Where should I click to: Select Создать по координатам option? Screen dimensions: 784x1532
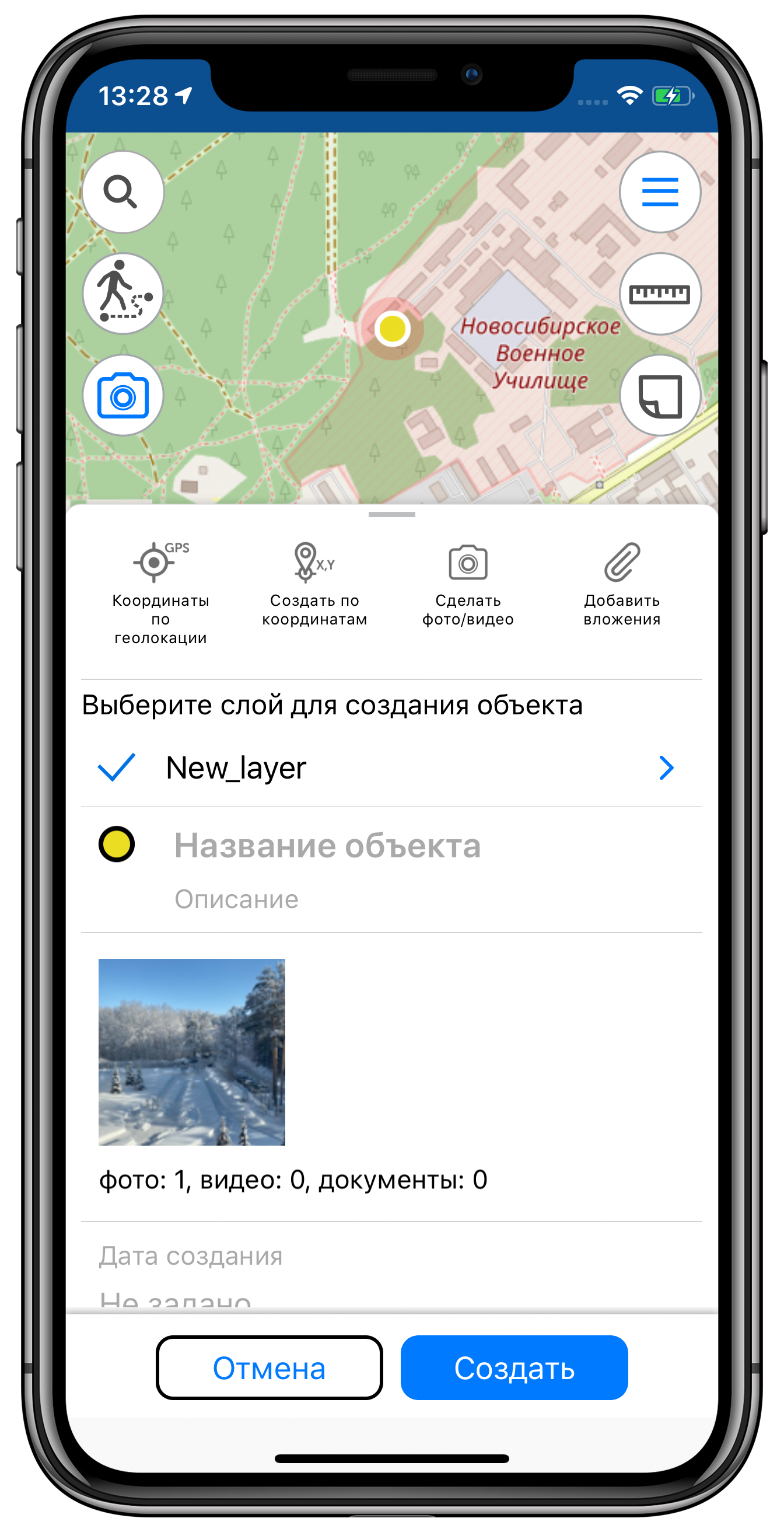314,584
